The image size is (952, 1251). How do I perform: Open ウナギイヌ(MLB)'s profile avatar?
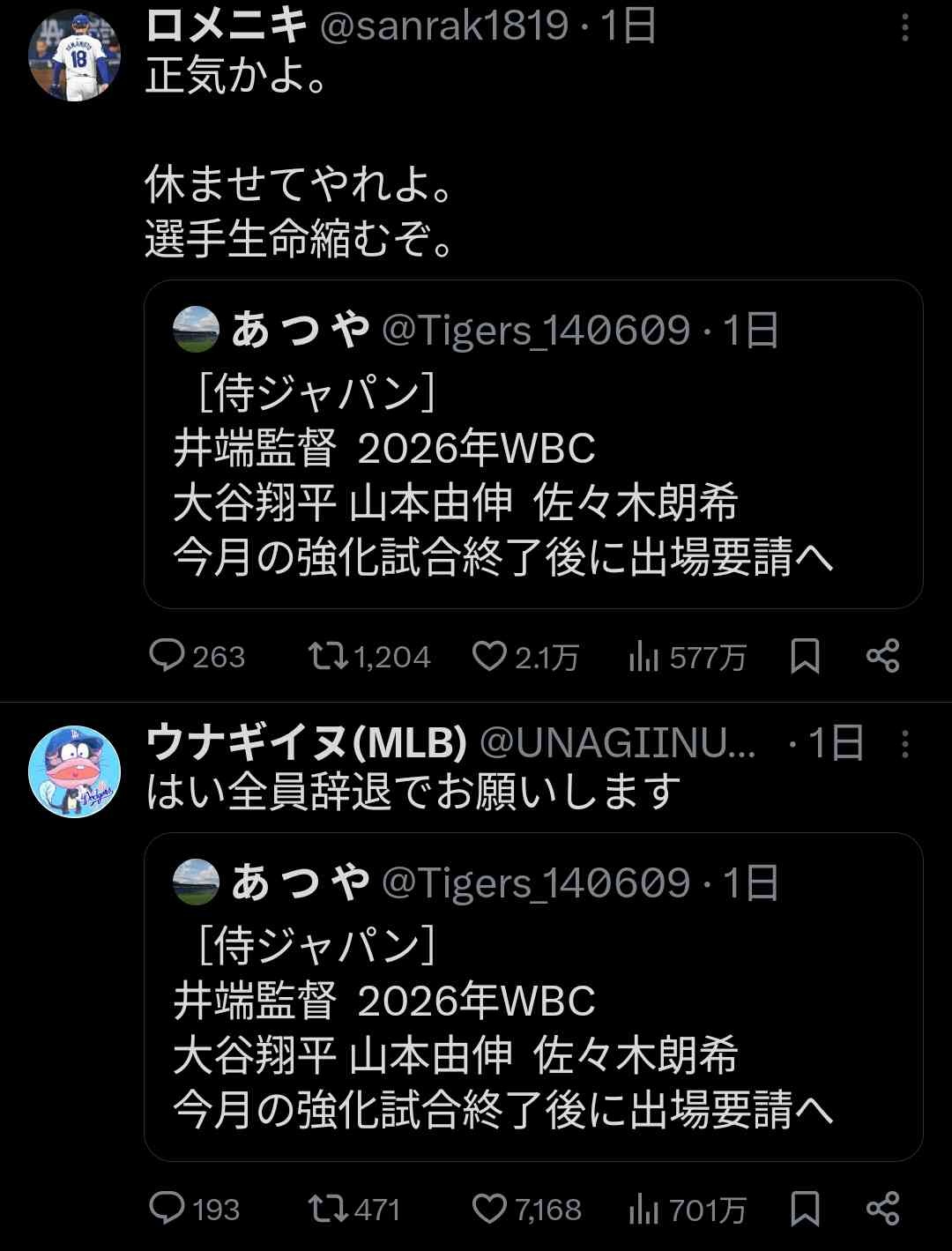point(74,771)
